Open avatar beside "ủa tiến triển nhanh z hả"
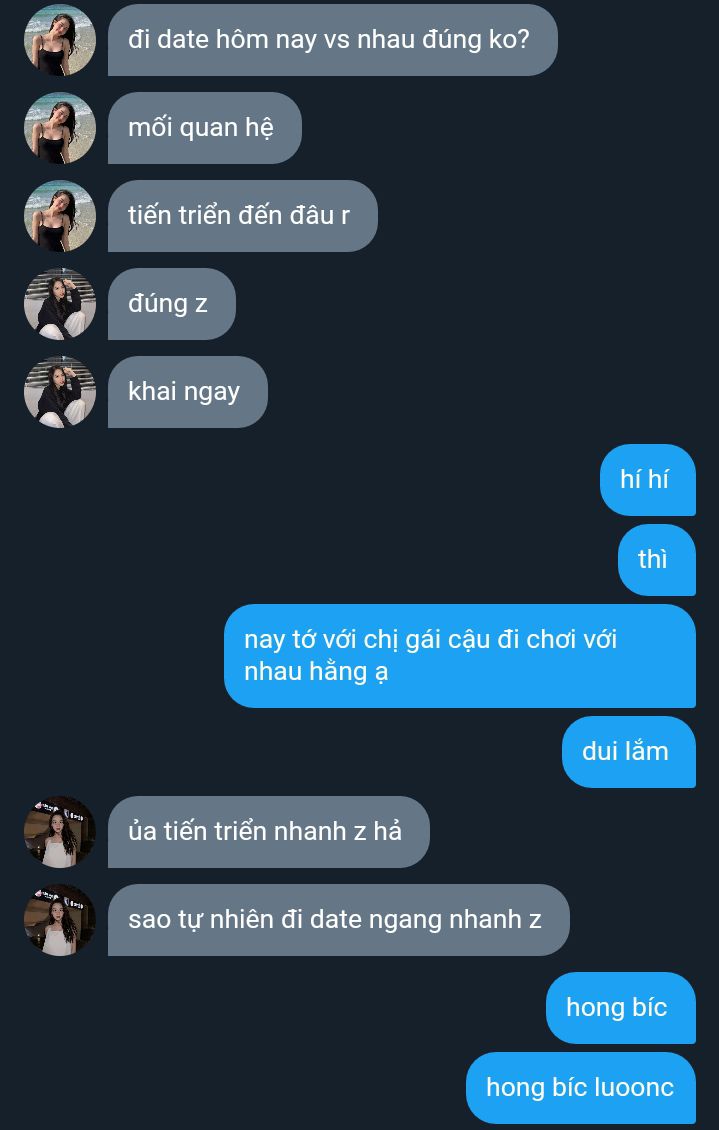 point(60,832)
